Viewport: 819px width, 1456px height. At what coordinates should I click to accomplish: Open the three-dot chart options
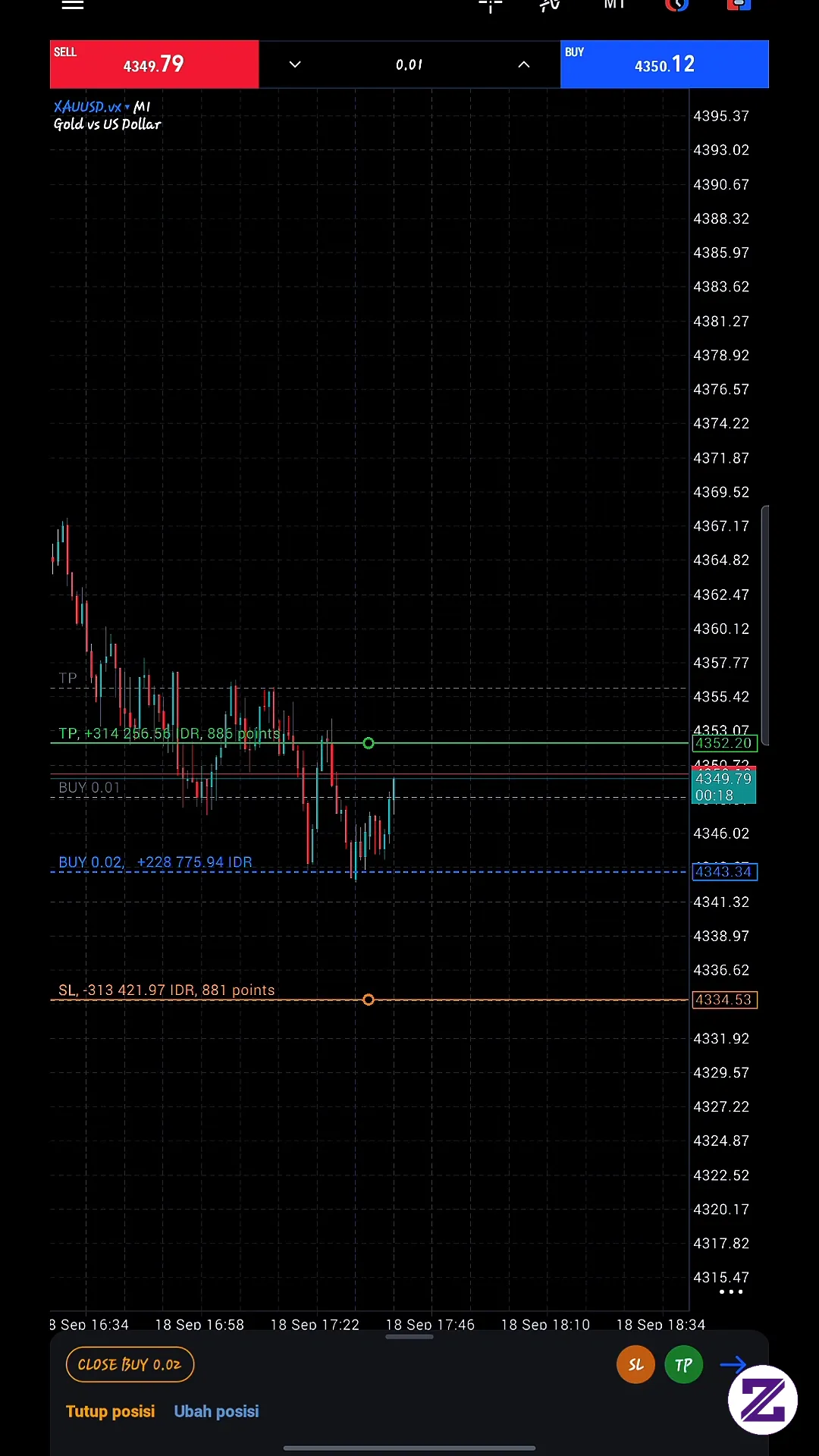pyautogui.click(x=731, y=1291)
